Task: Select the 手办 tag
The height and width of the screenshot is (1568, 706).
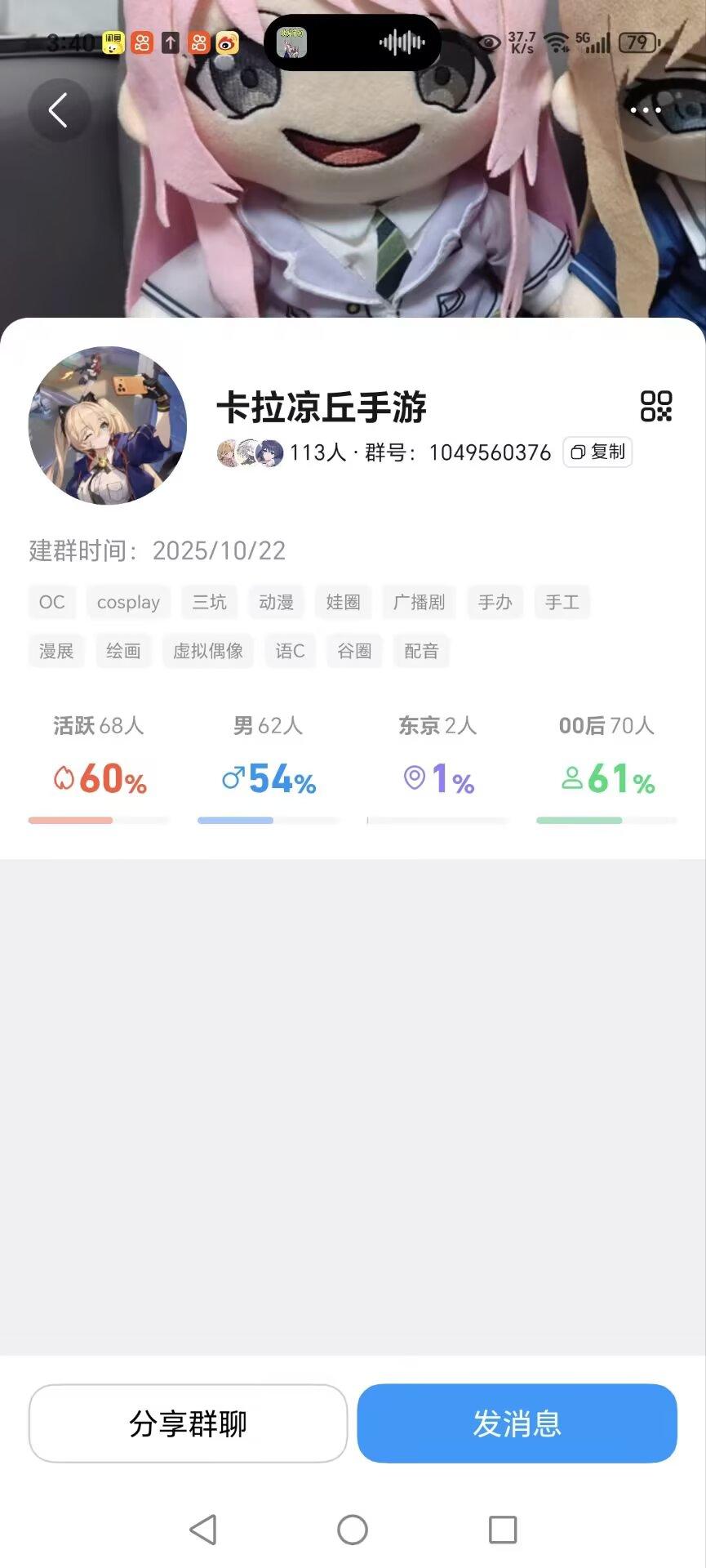Action: coord(494,602)
